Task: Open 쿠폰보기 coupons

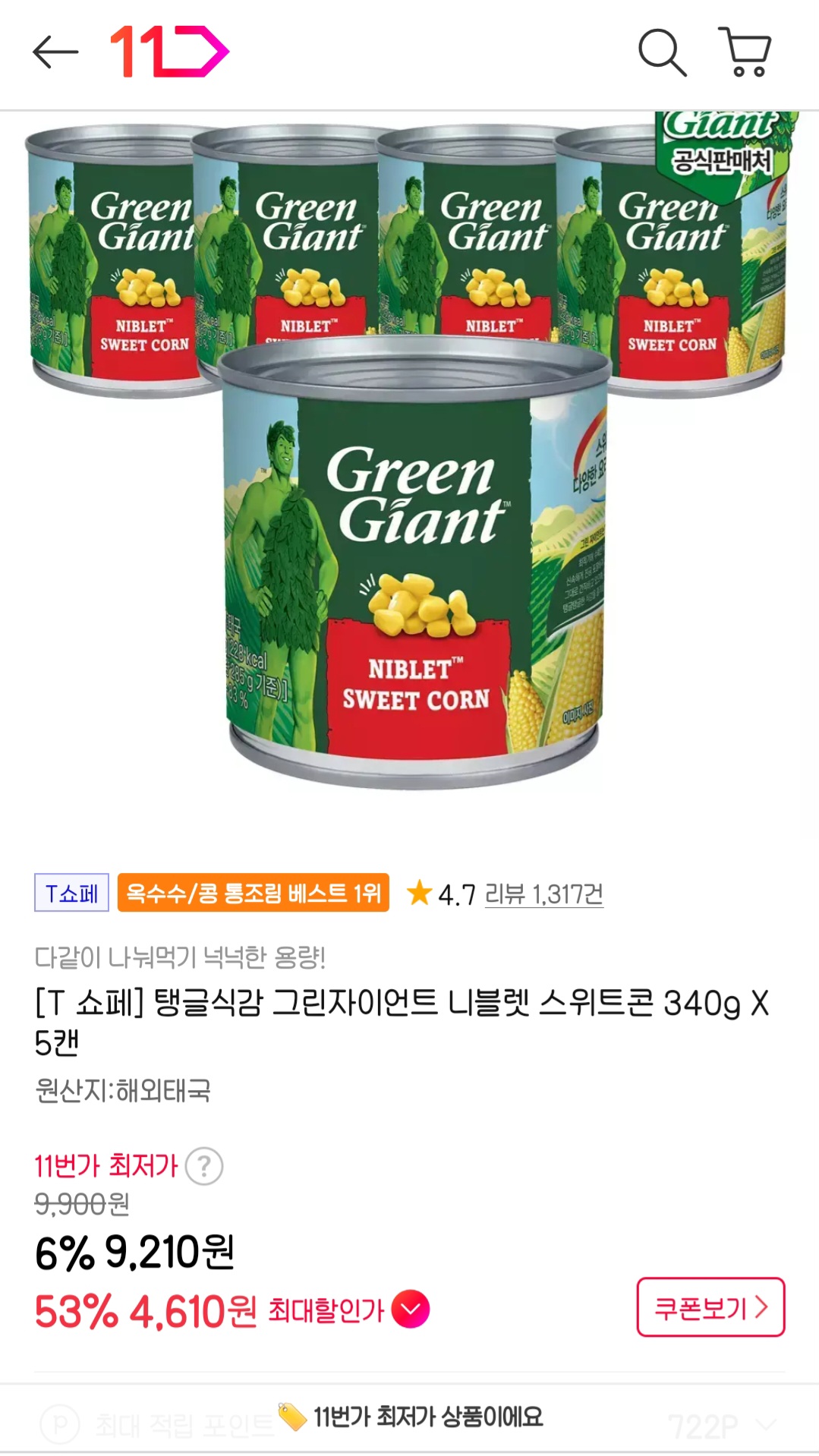Action: pos(710,1307)
